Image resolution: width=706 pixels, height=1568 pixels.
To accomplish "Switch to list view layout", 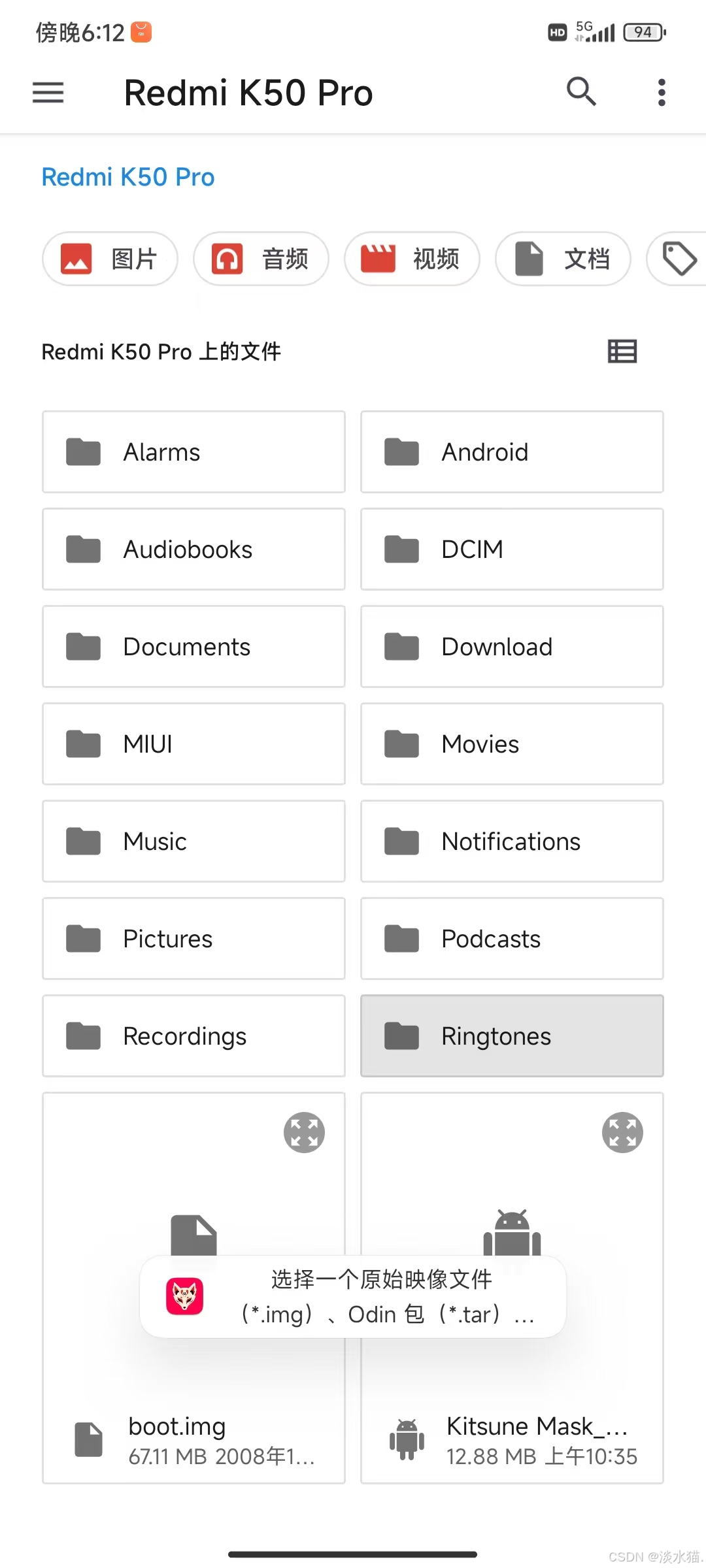I will [x=622, y=351].
